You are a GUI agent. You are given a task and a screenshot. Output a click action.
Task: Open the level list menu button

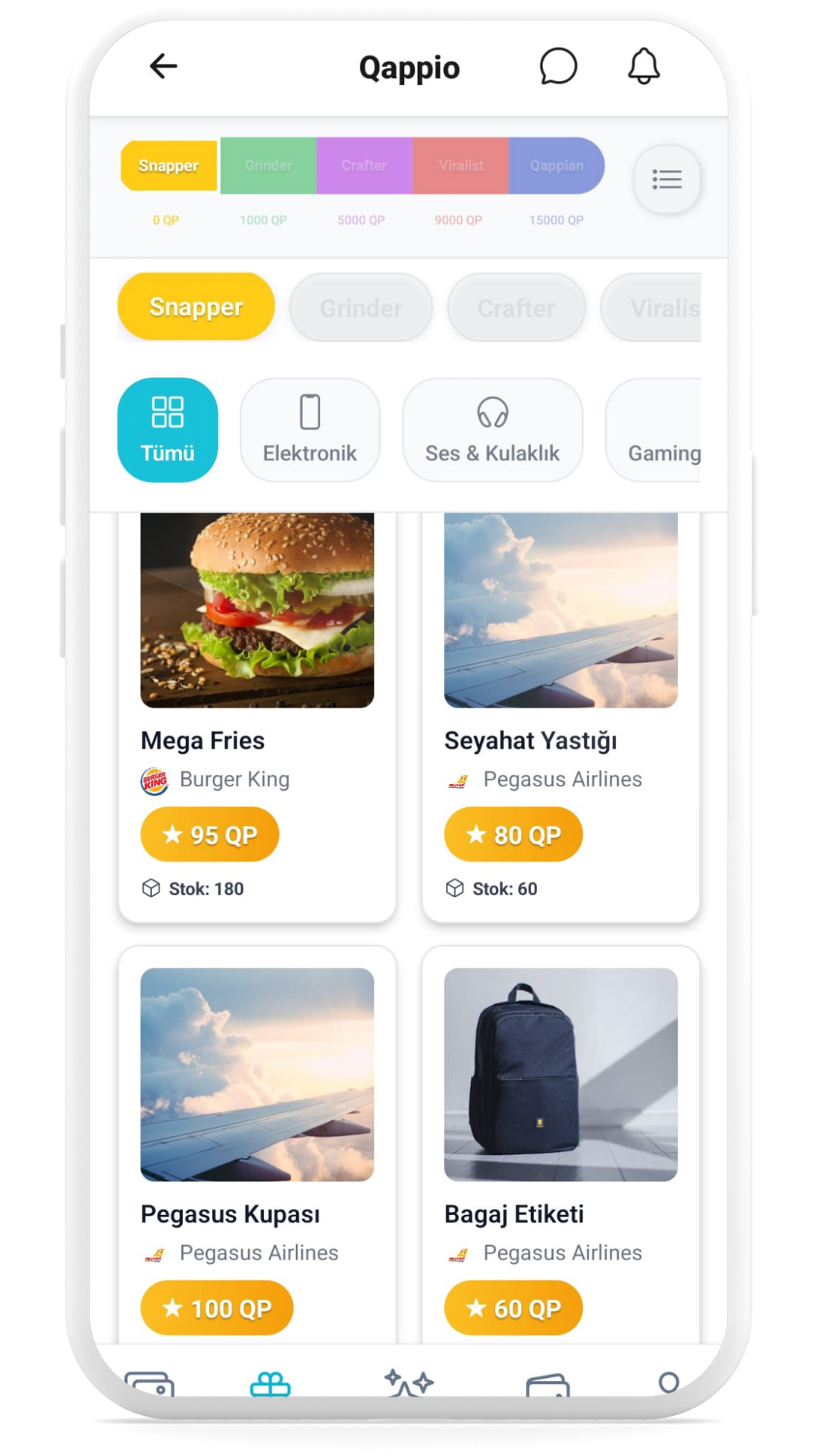(x=667, y=180)
